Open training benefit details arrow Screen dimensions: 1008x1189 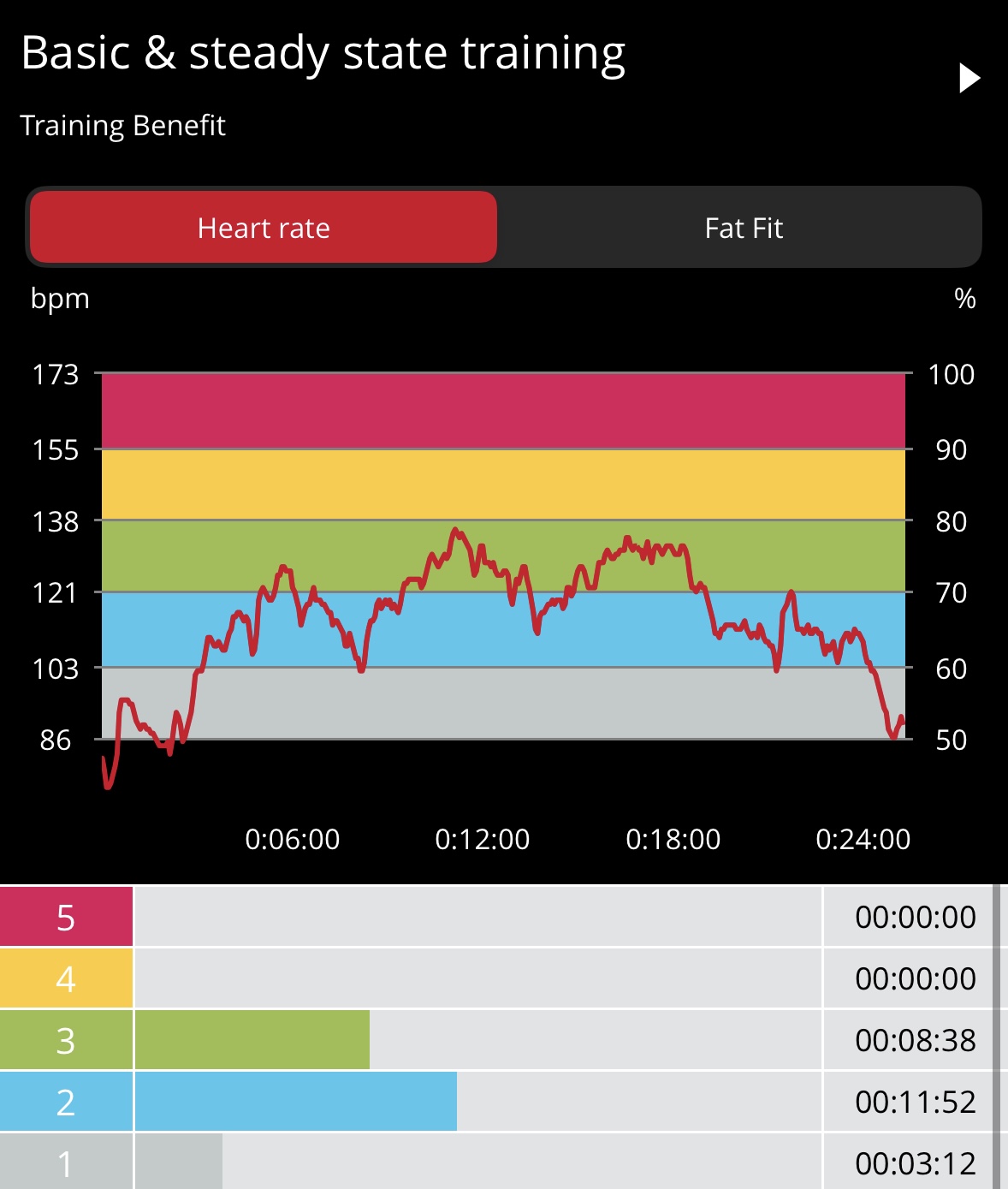tap(968, 78)
